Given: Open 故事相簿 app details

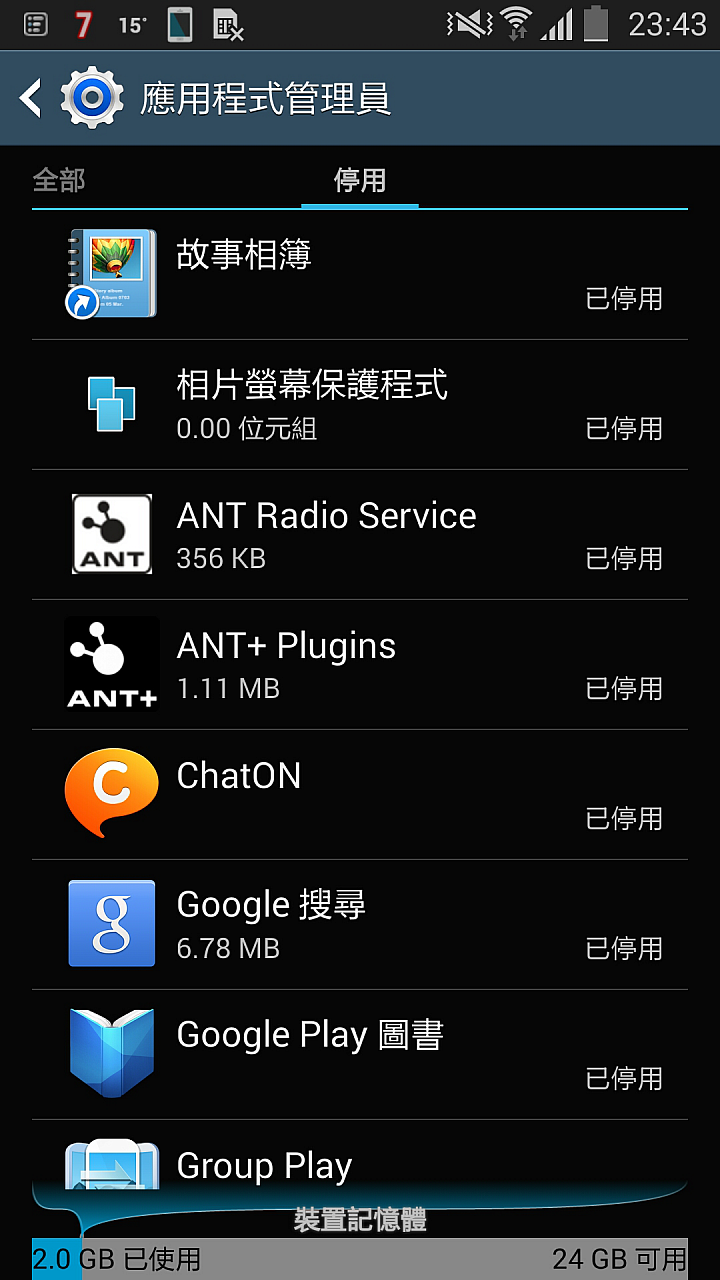Looking at the screenshot, I should point(360,275).
